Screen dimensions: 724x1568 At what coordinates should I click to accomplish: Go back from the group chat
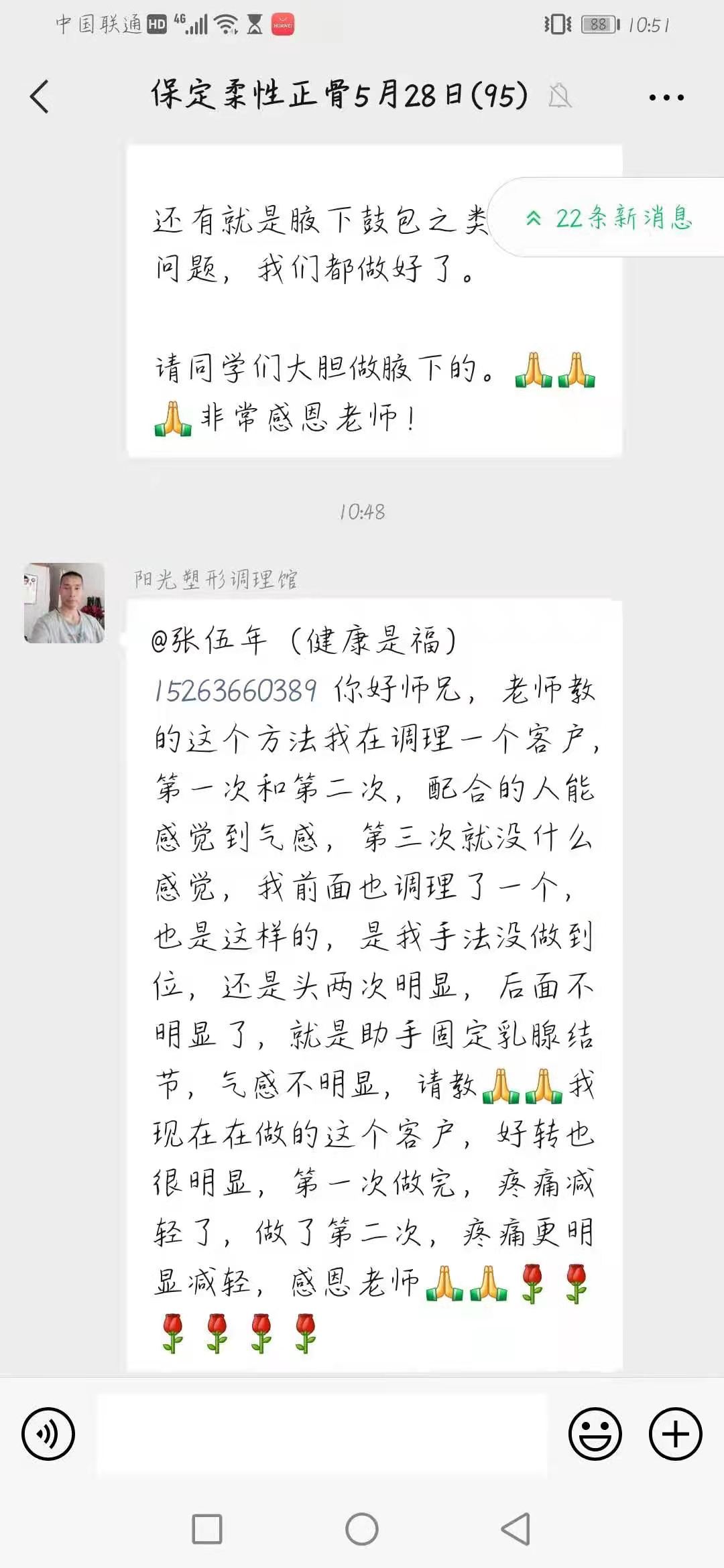pyautogui.click(x=40, y=96)
